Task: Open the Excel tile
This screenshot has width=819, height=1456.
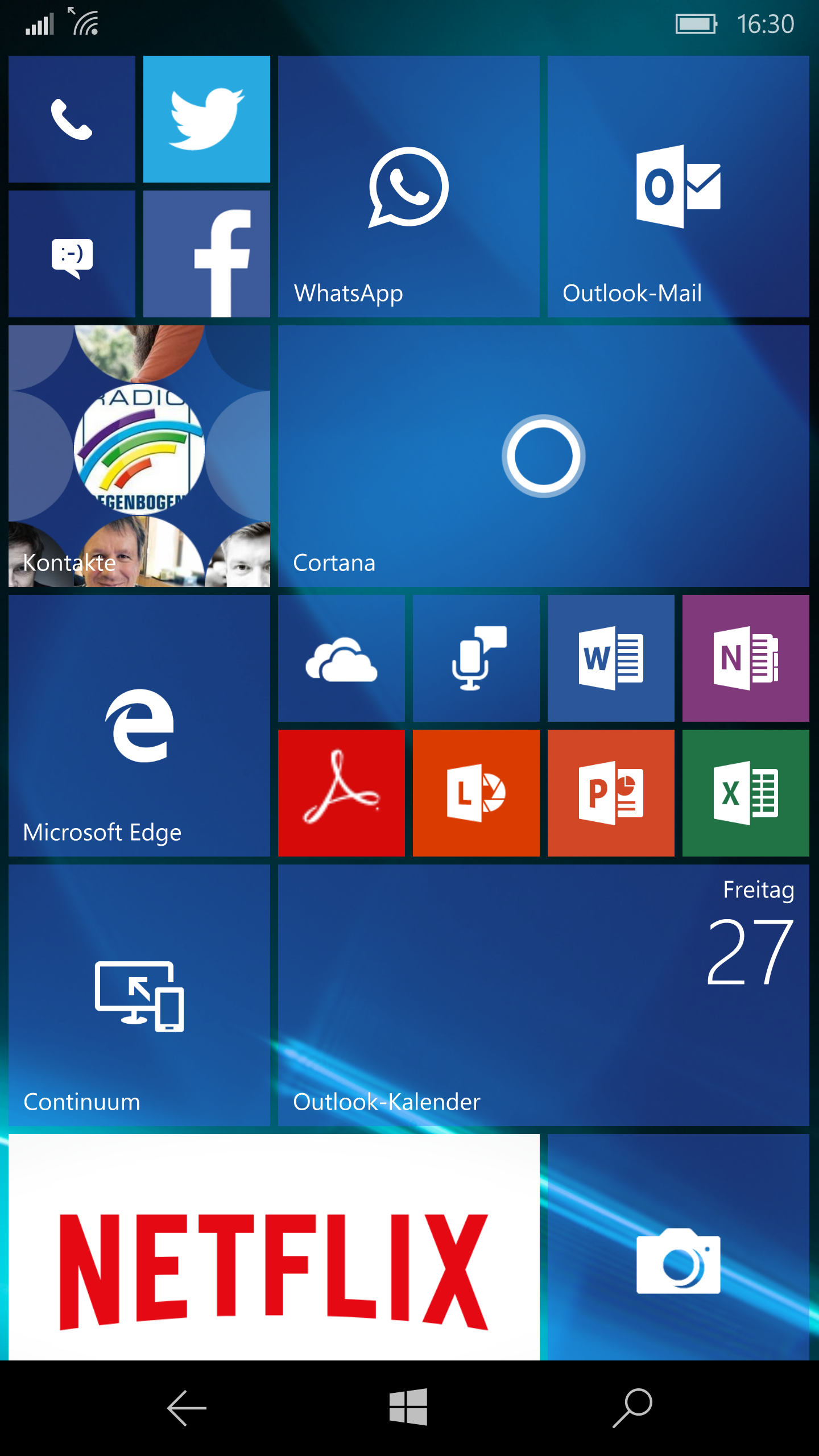Action: point(746,793)
